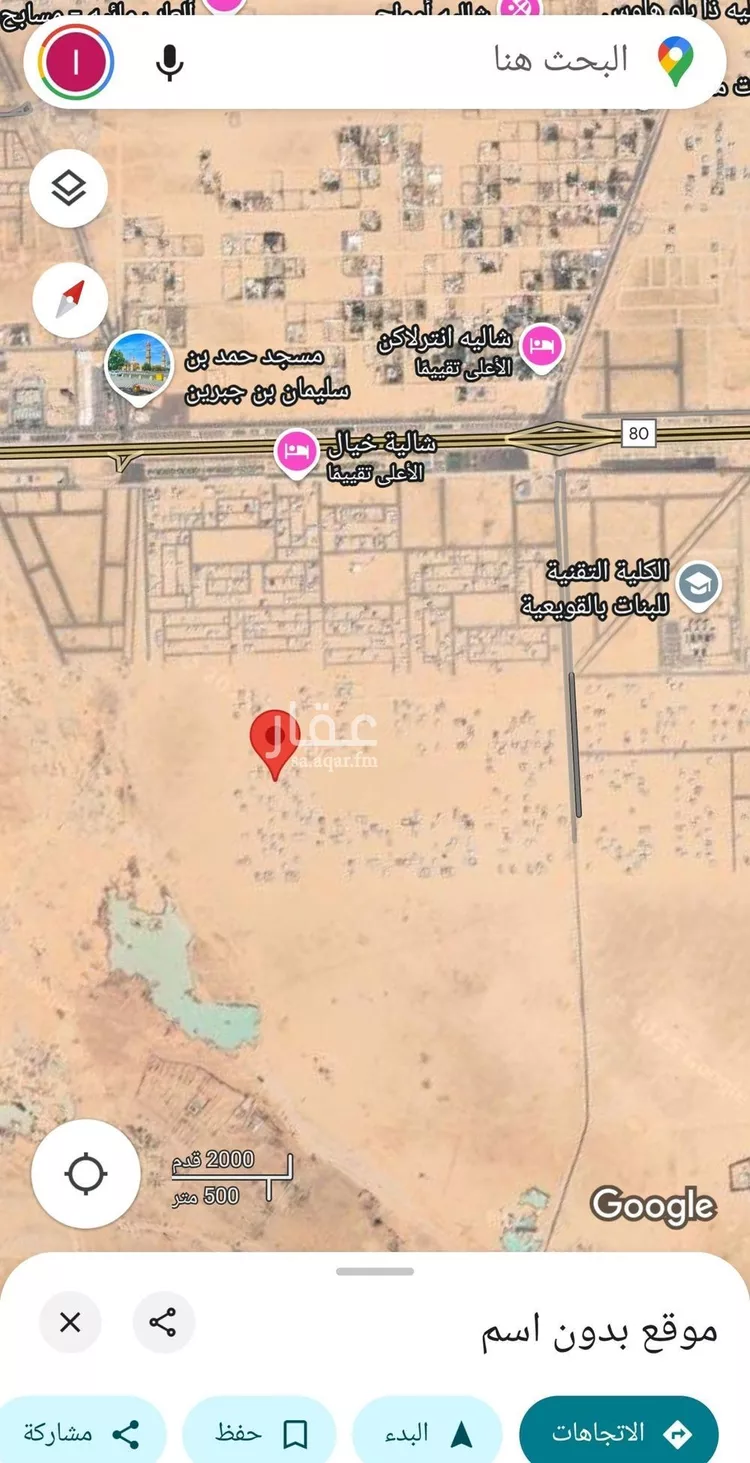Start voice search with the microphone
This screenshot has width=750, height=1463.
(170, 63)
